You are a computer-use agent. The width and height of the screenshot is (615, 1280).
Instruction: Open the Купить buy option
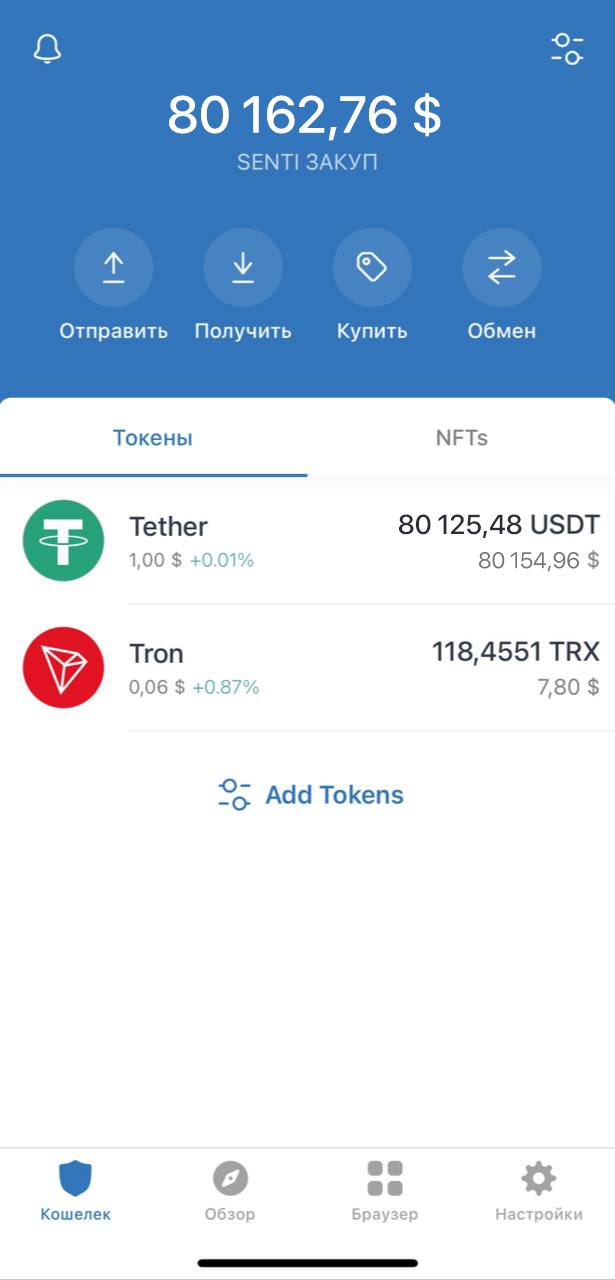point(372,268)
